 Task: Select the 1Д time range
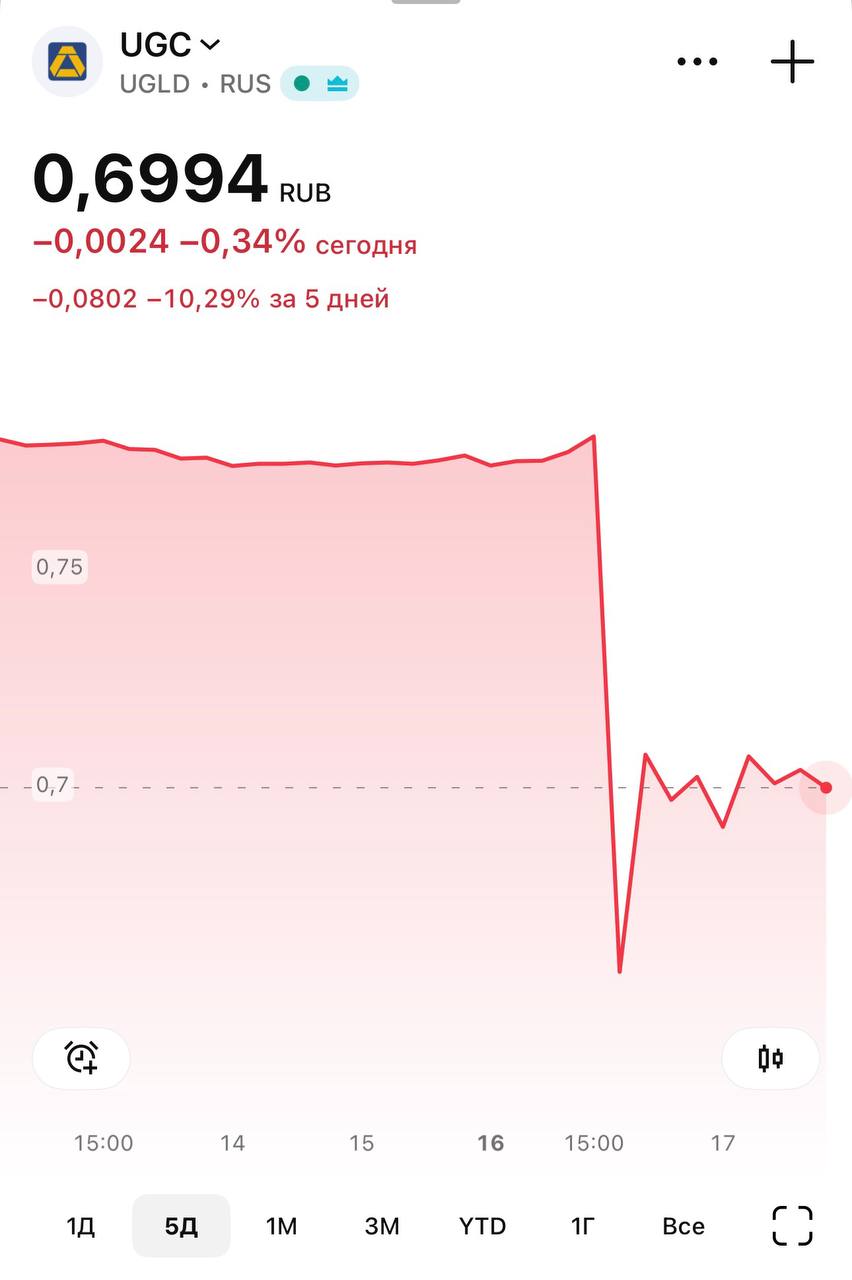click(x=80, y=1226)
